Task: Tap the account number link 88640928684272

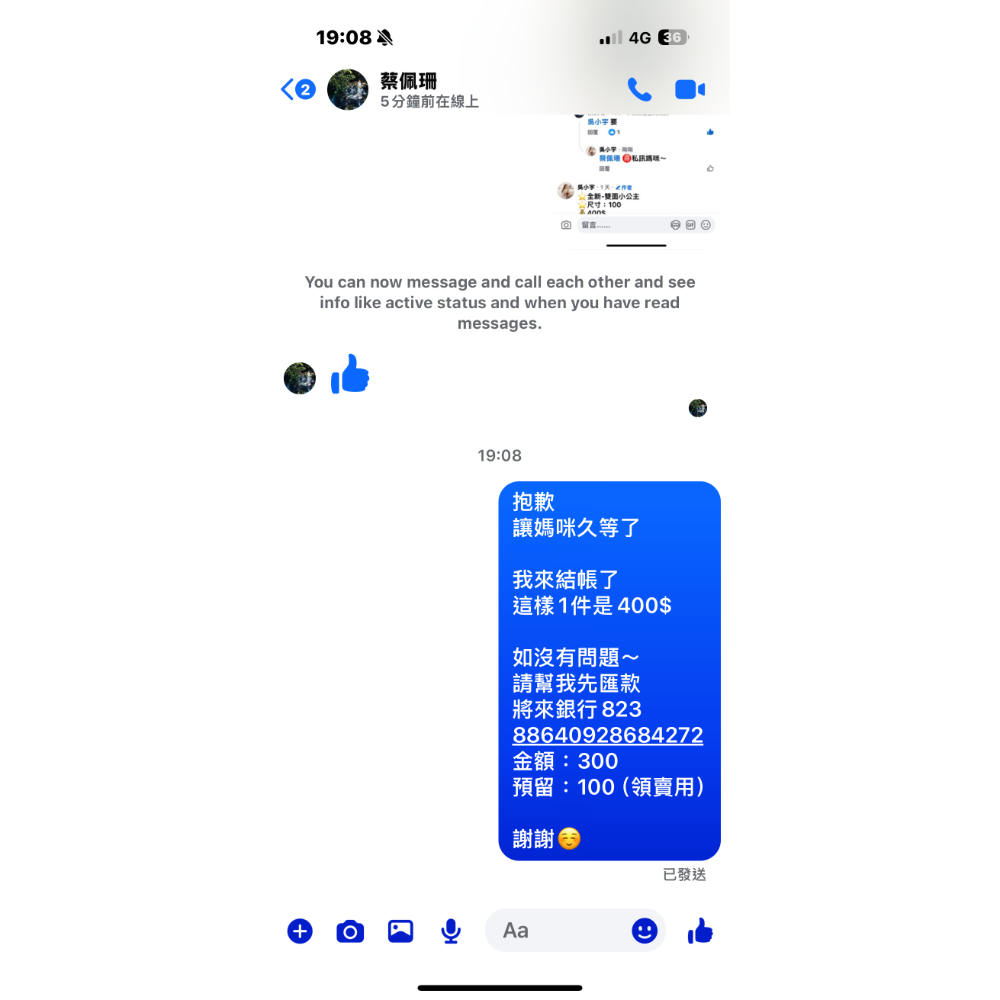Action: [x=608, y=736]
